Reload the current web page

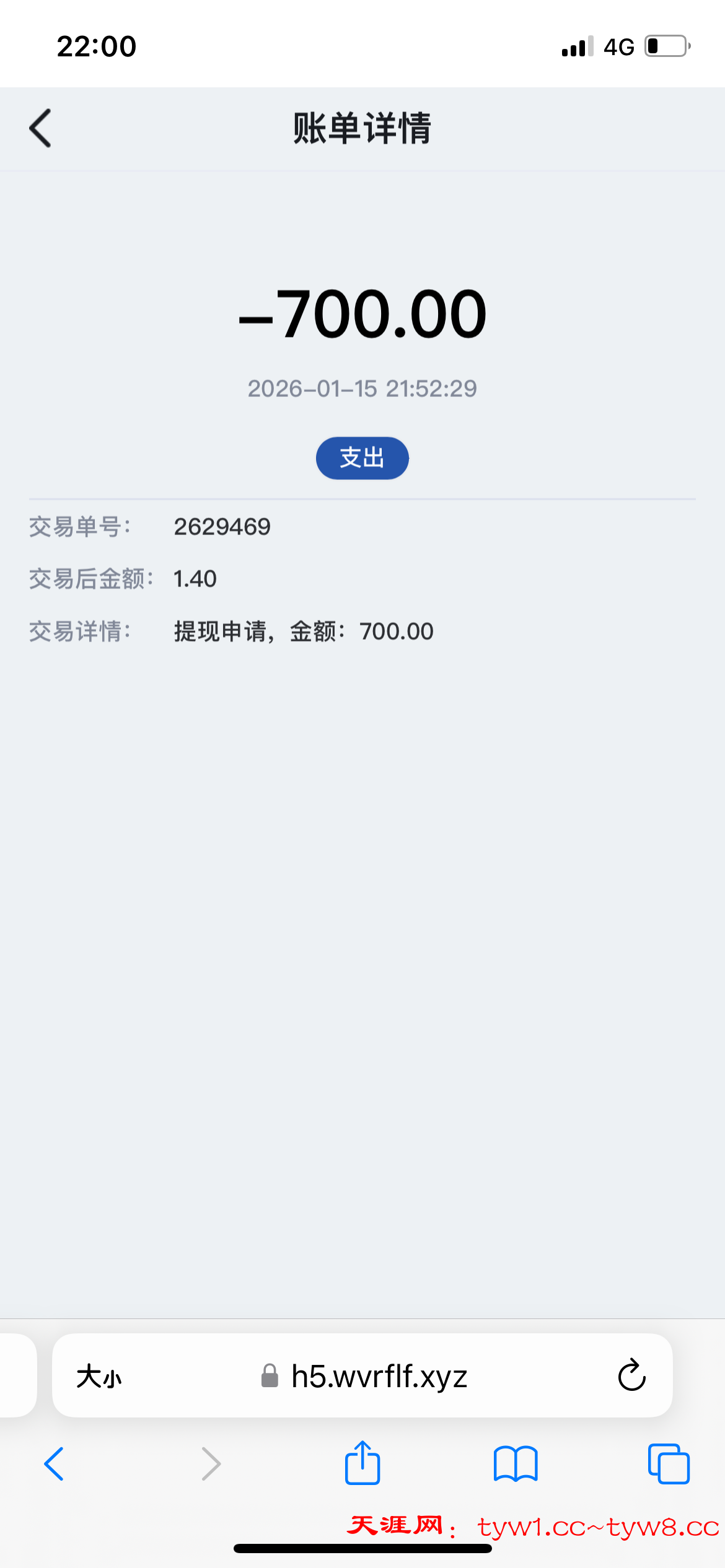pyautogui.click(x=631, y=1376)
